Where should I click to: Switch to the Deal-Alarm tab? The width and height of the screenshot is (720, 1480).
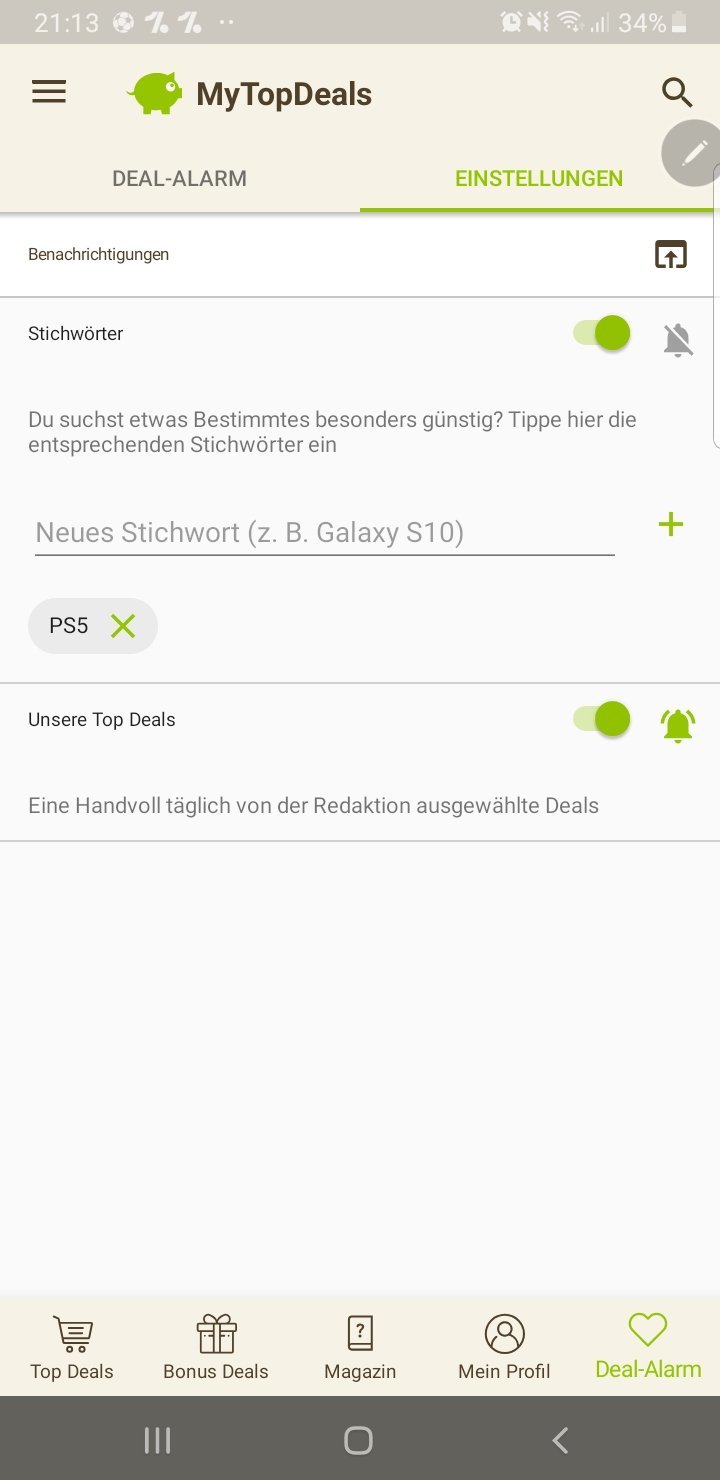coord(179,179)
